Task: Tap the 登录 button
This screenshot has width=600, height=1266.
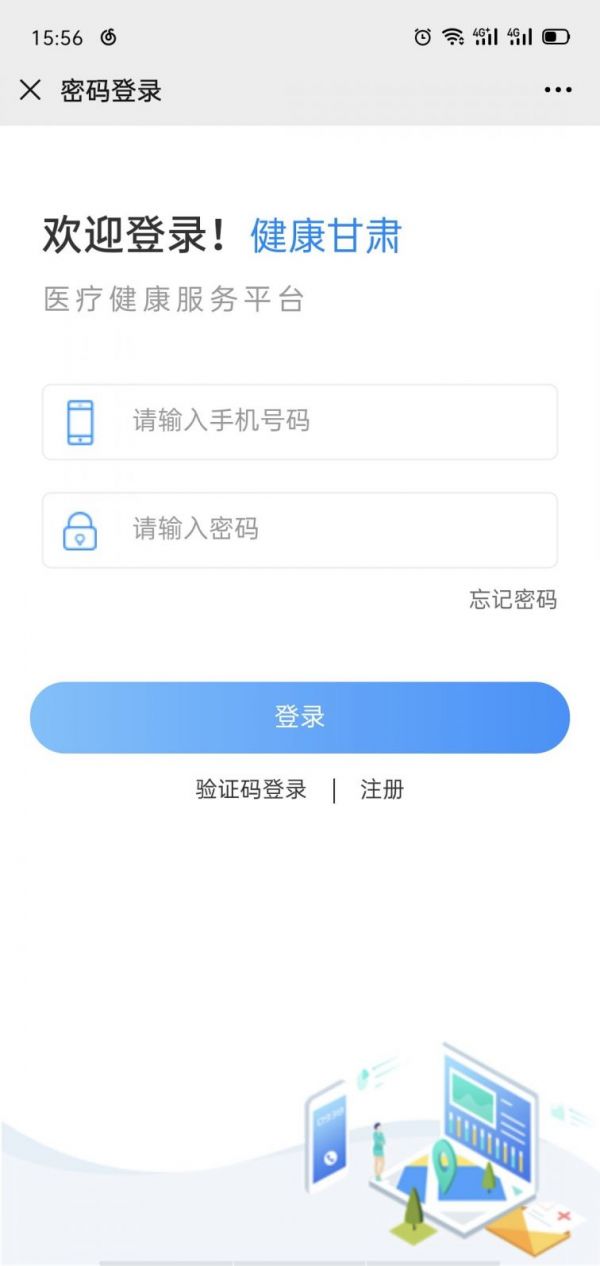Action: (x=300, y=717)
